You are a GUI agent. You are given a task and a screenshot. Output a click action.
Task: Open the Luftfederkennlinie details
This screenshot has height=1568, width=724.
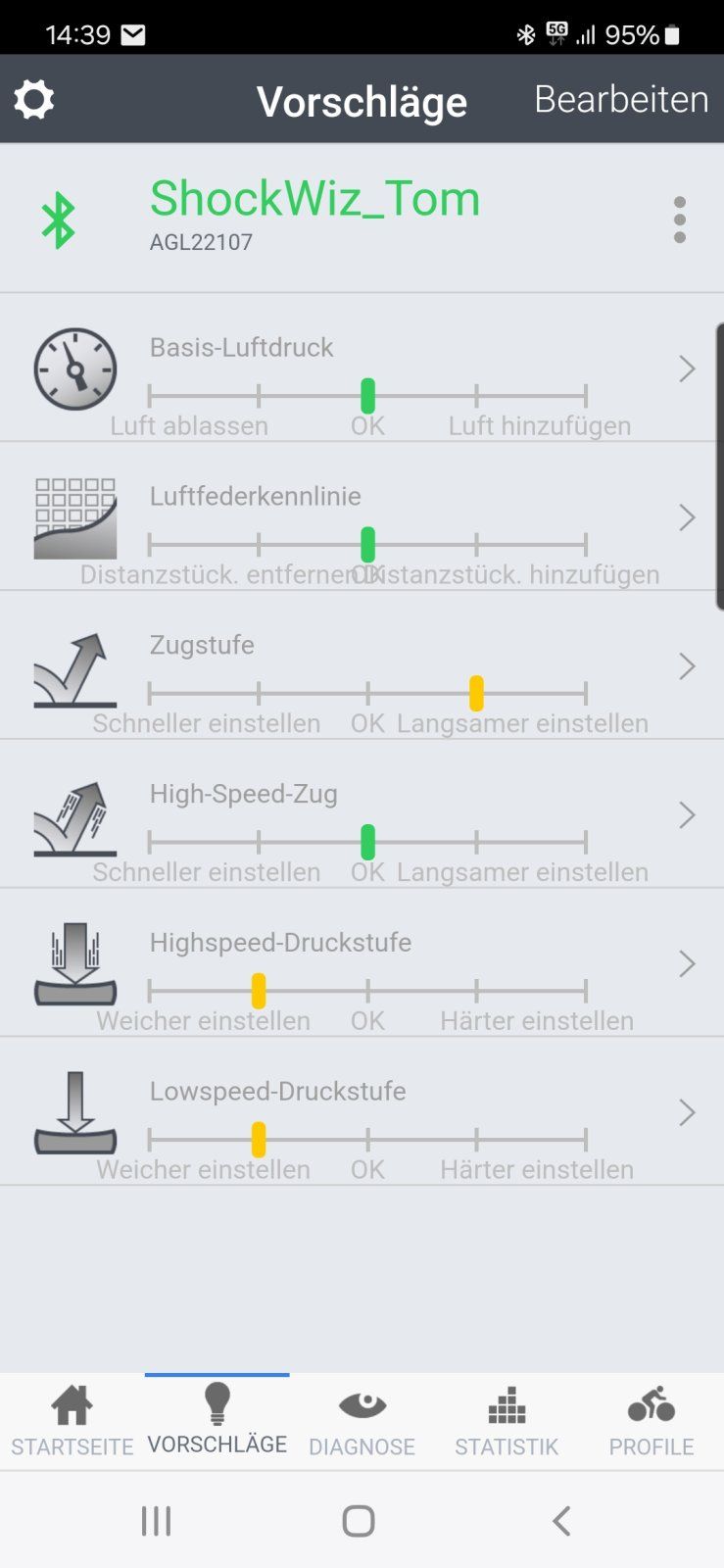click(x=392, y=518)
